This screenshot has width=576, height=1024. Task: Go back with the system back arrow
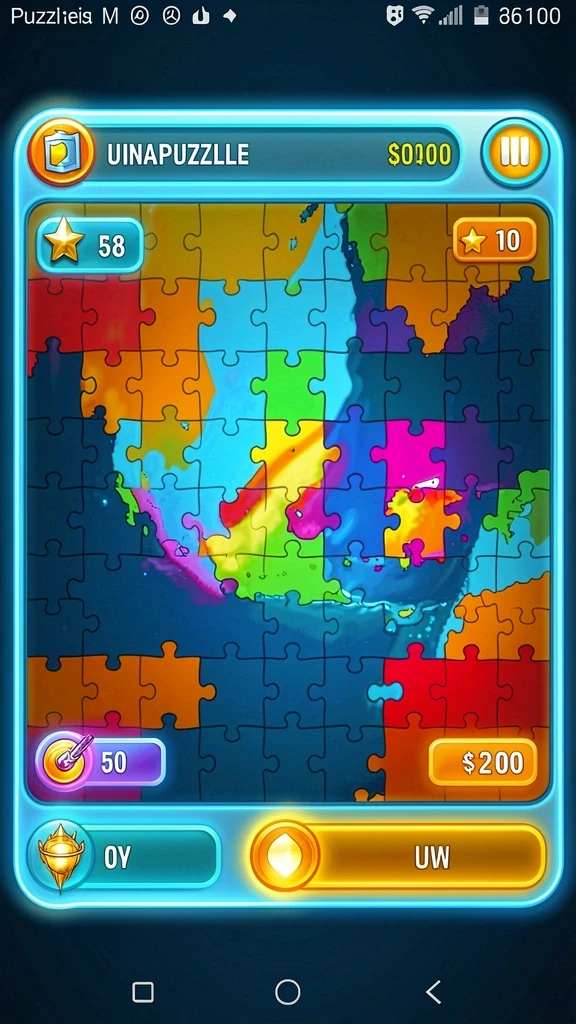click(x=433, y=991)
